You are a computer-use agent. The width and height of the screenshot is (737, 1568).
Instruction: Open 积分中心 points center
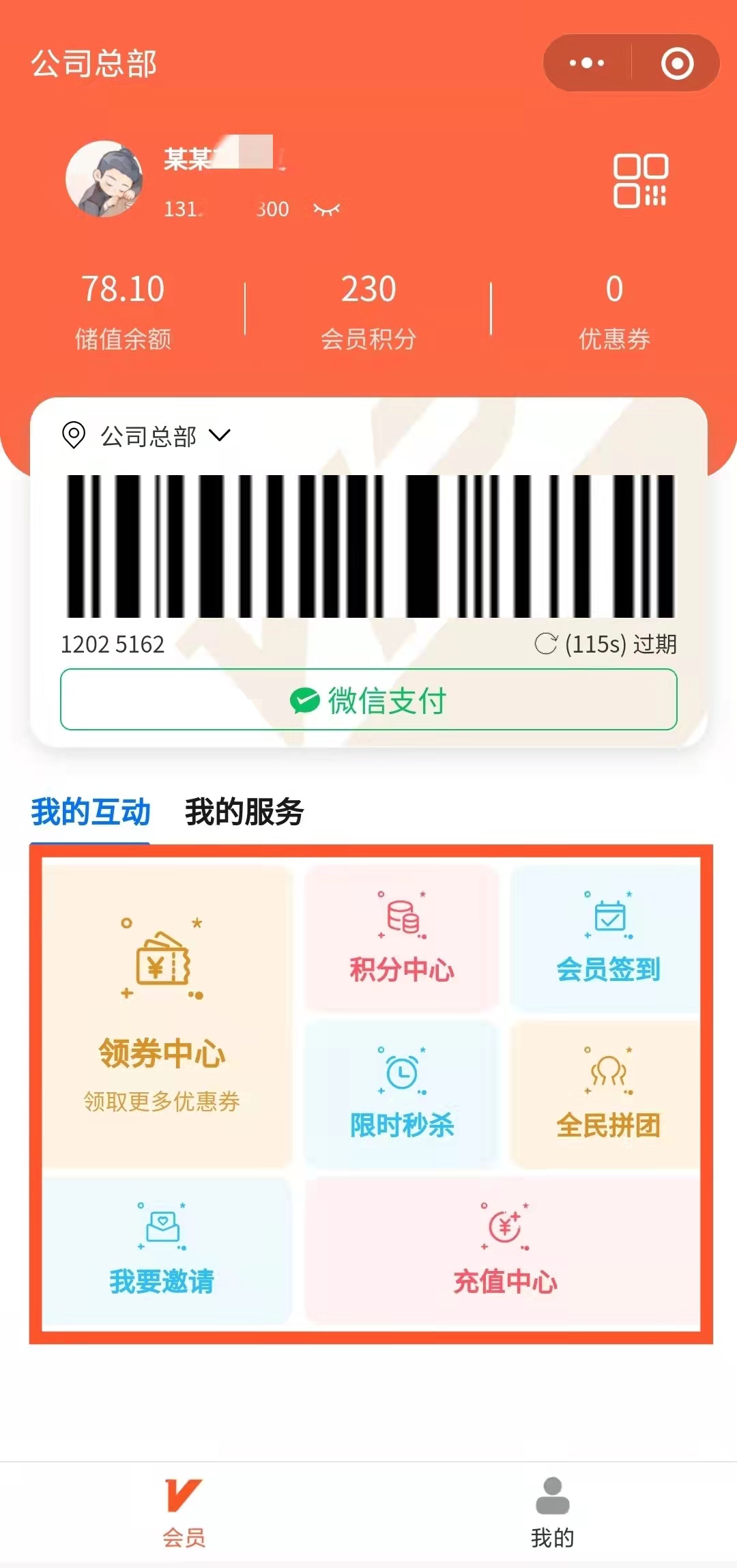coord(402,939)
